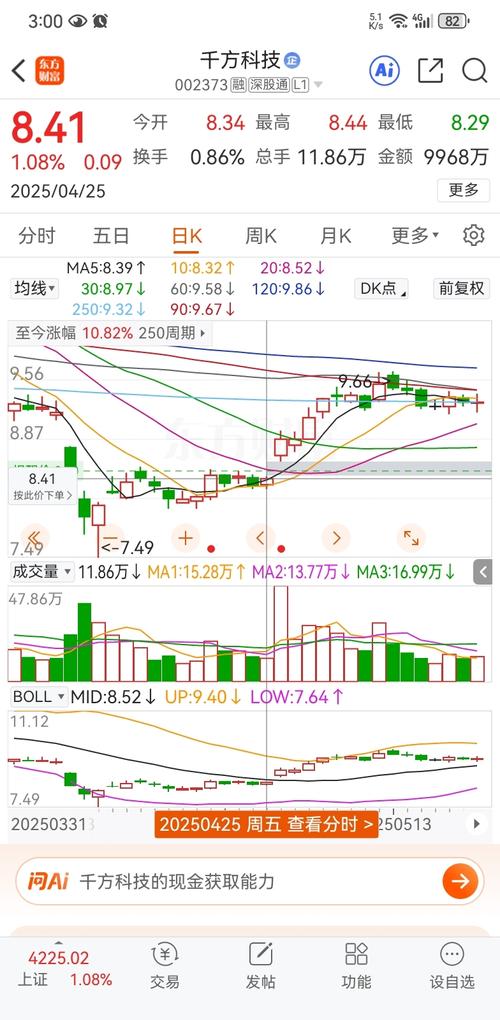Image resolution: width=500 pixels, height=1020 pixels.
Task: Expand the 成交量 indicator dropdown
Action: point(42,572)
